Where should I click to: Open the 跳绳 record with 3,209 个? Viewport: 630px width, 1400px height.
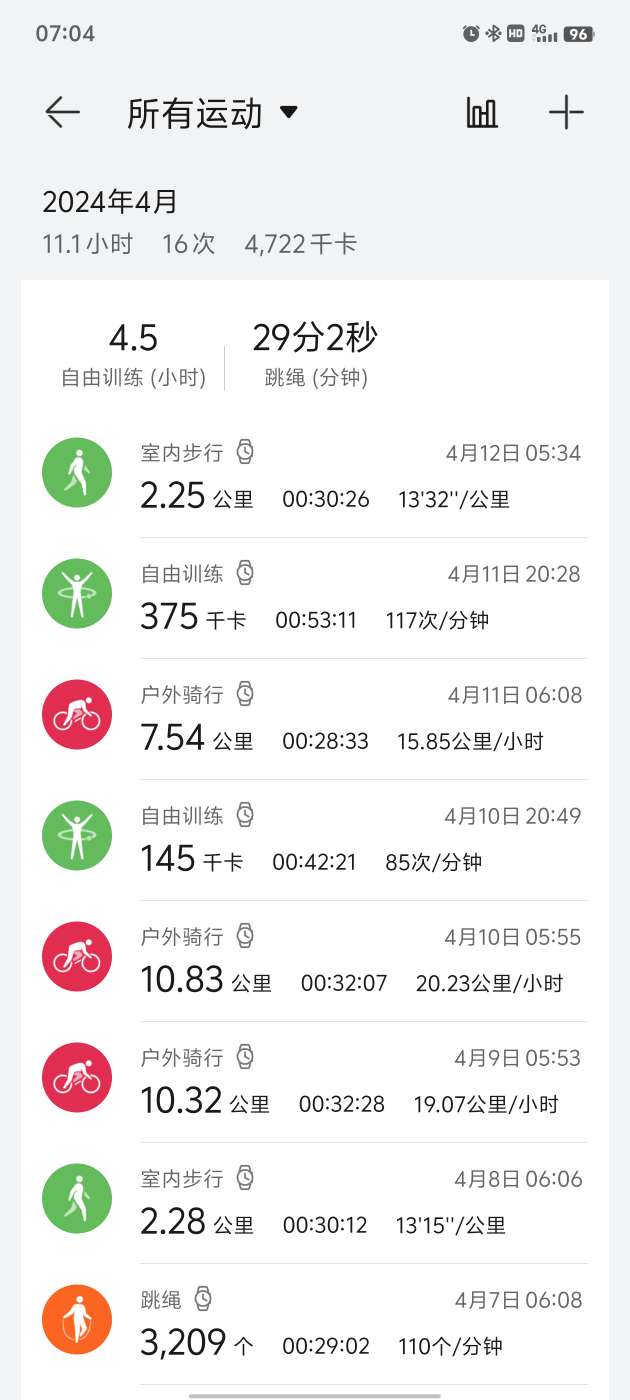315,1324
